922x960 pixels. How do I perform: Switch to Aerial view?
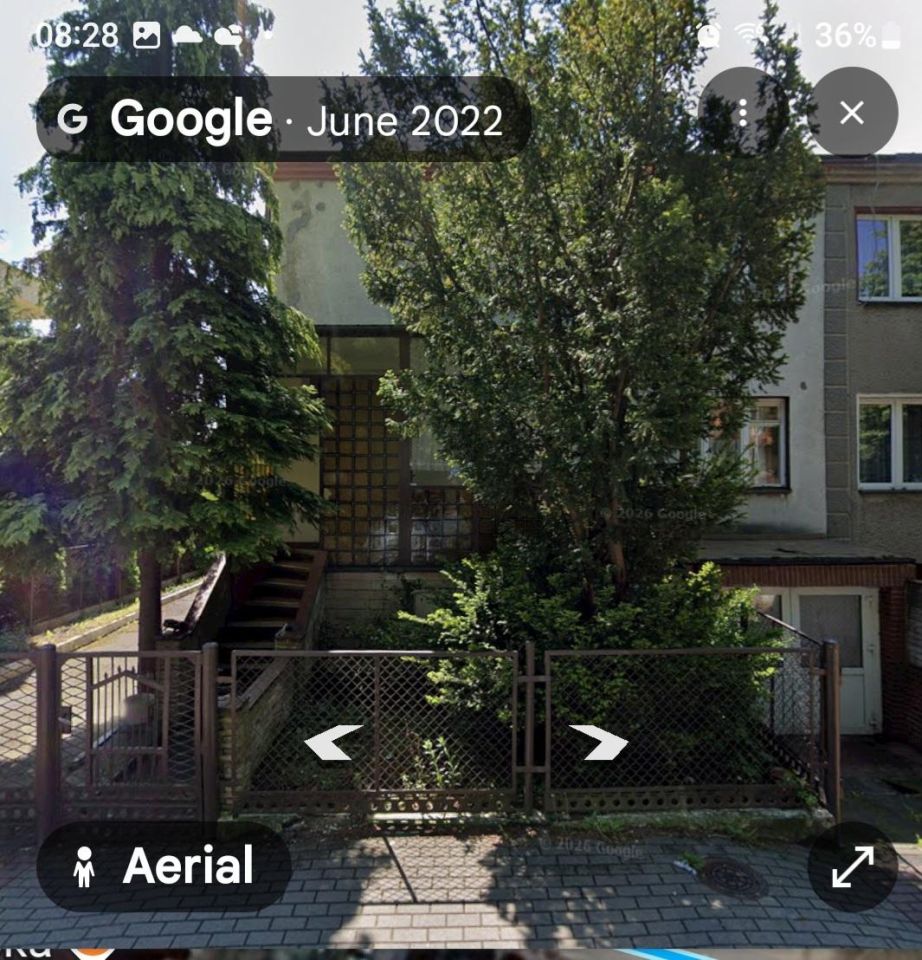click(x=164, y=866)
